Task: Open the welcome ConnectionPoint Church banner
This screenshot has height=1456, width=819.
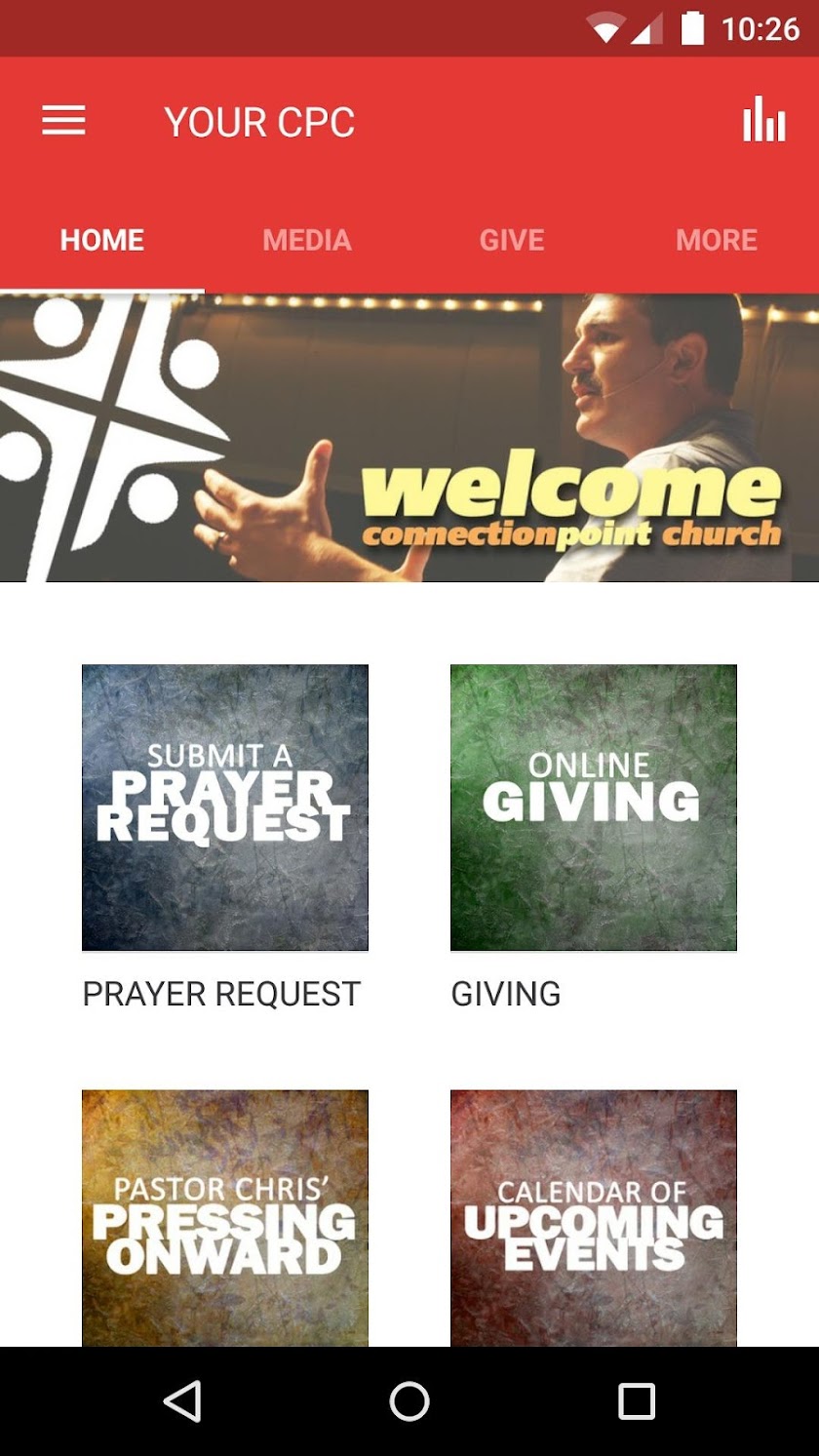Action: tap(409, 437)
